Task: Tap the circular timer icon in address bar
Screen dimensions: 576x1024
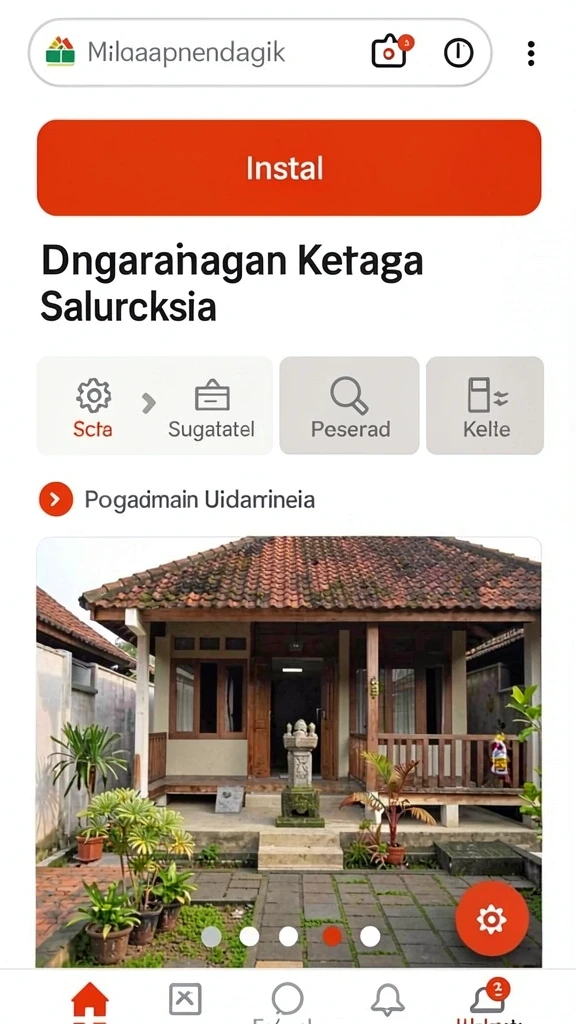Action: point(458,52)
